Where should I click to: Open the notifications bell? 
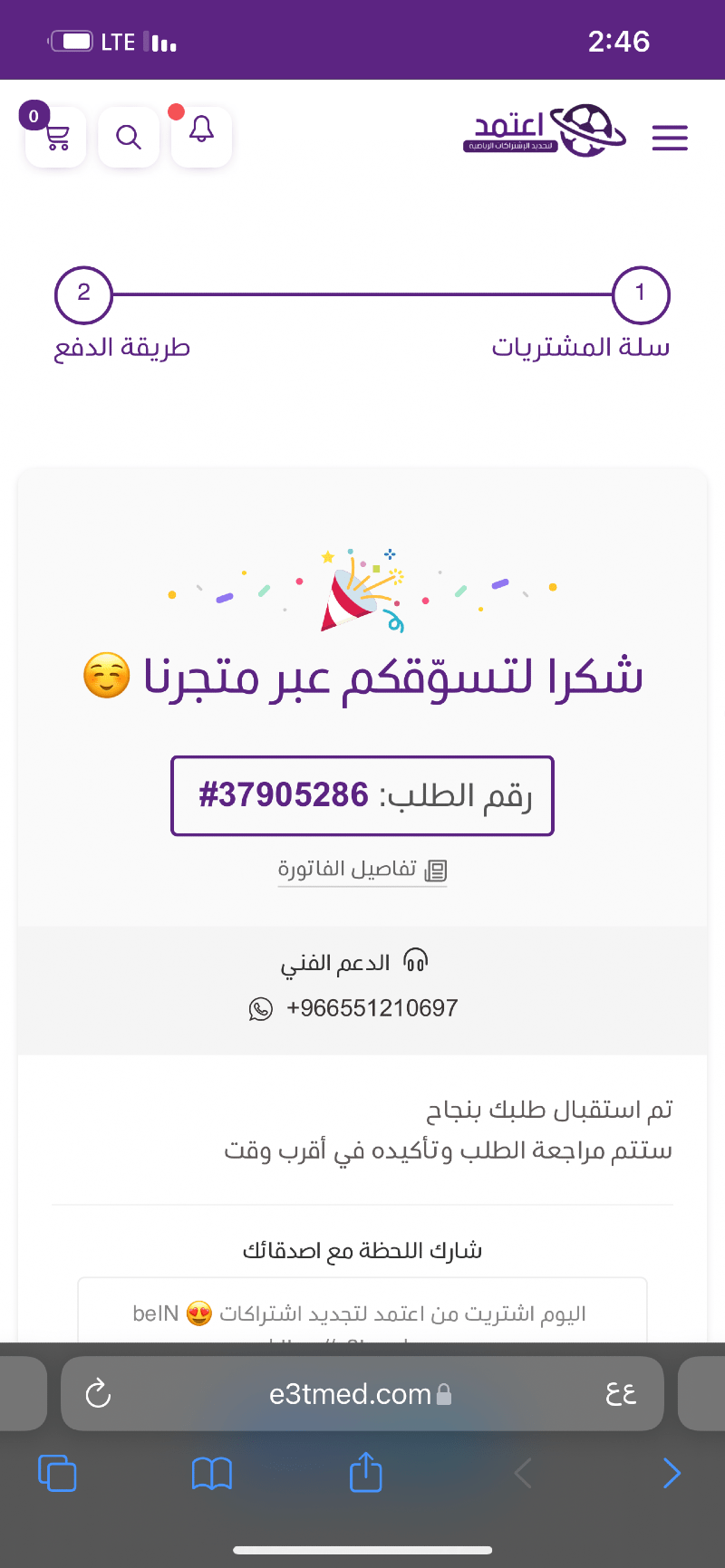pyautogui.click(x=201, y=136)
